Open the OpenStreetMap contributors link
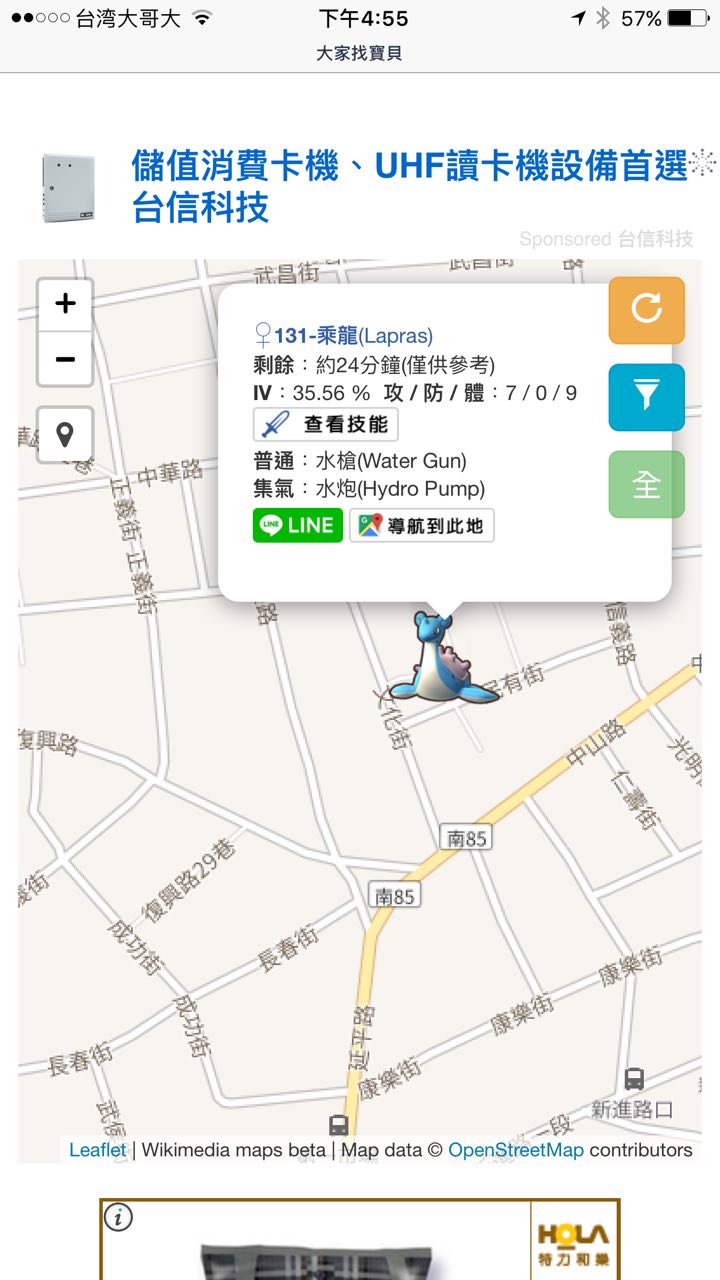Image resolution: width=720 pixels, height=1280 pixels. pyautogui.click(x=515, y=1150)
